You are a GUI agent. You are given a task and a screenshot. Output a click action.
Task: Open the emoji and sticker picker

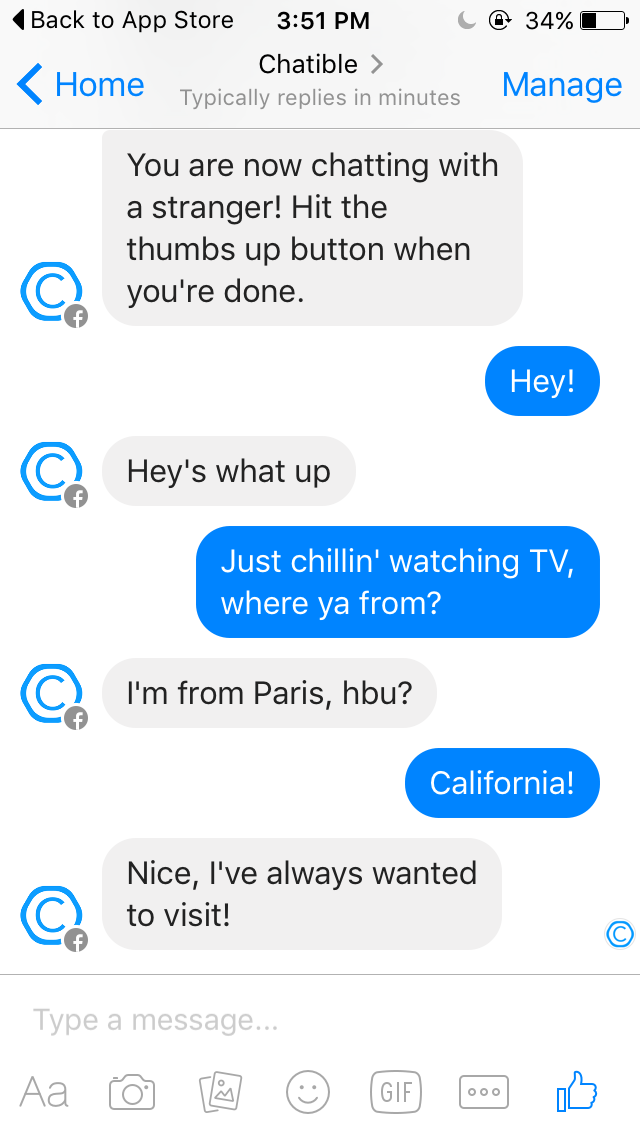(308, 1092)
